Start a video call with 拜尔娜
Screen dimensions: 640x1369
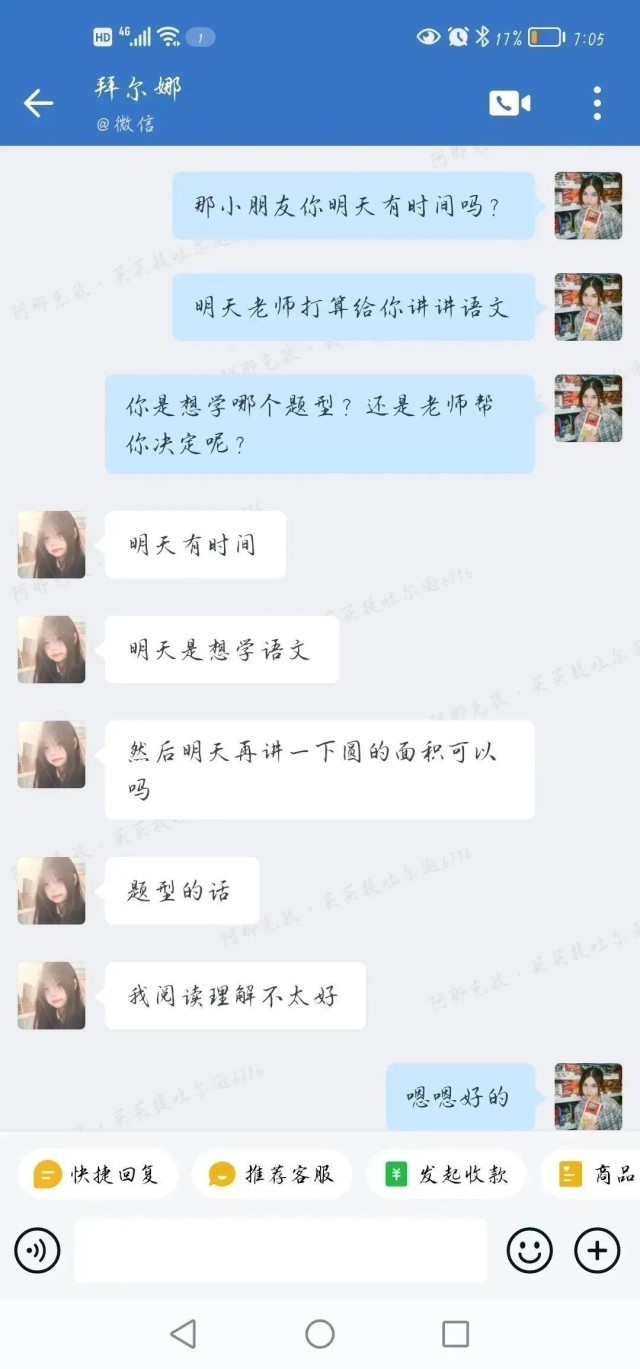click(509, 103)
